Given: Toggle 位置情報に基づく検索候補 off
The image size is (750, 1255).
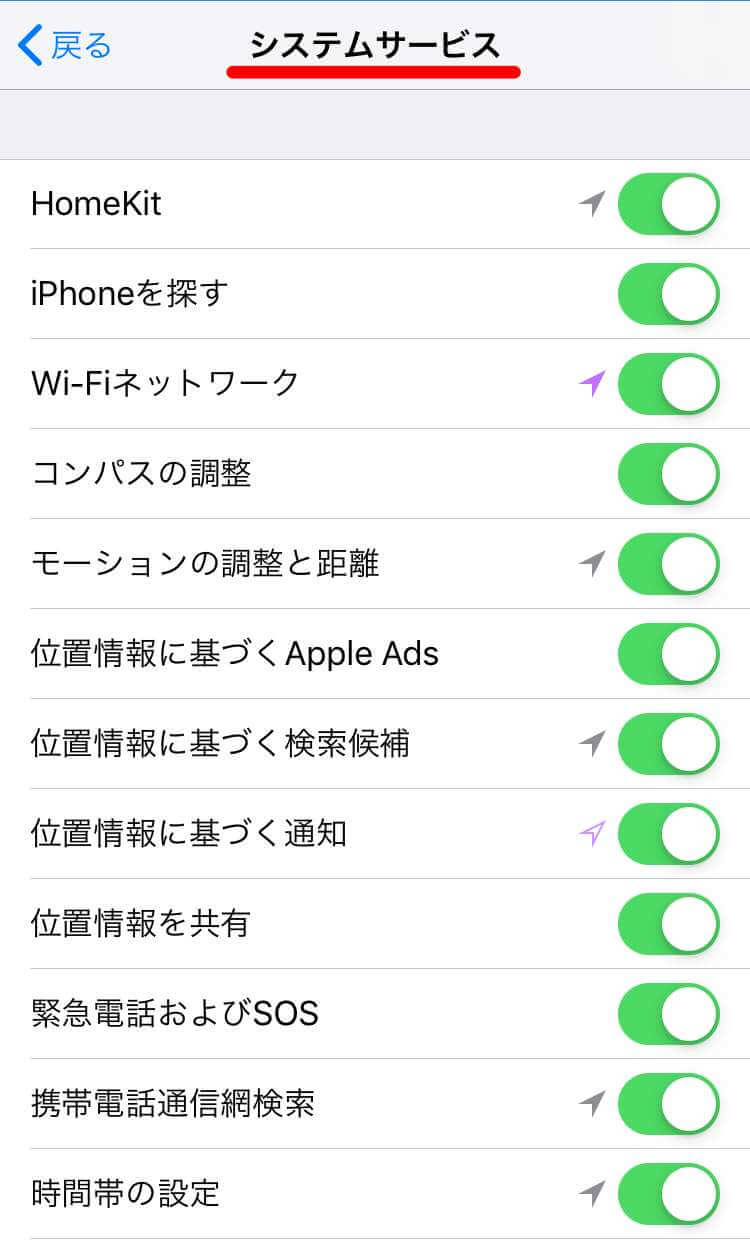Looking at the screenshot, I should coord(668,744).
